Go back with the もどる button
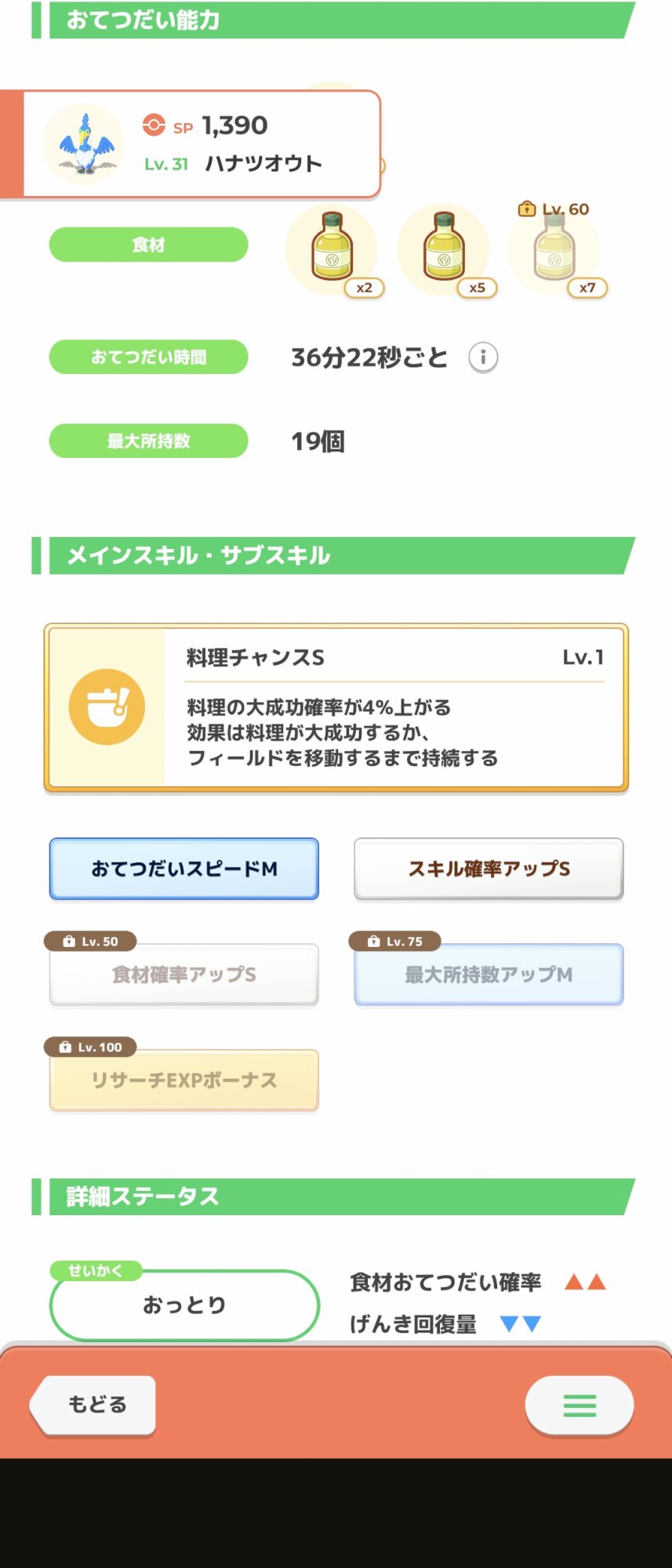This screenshot has width=672, height=1568. pos(94,1404)
